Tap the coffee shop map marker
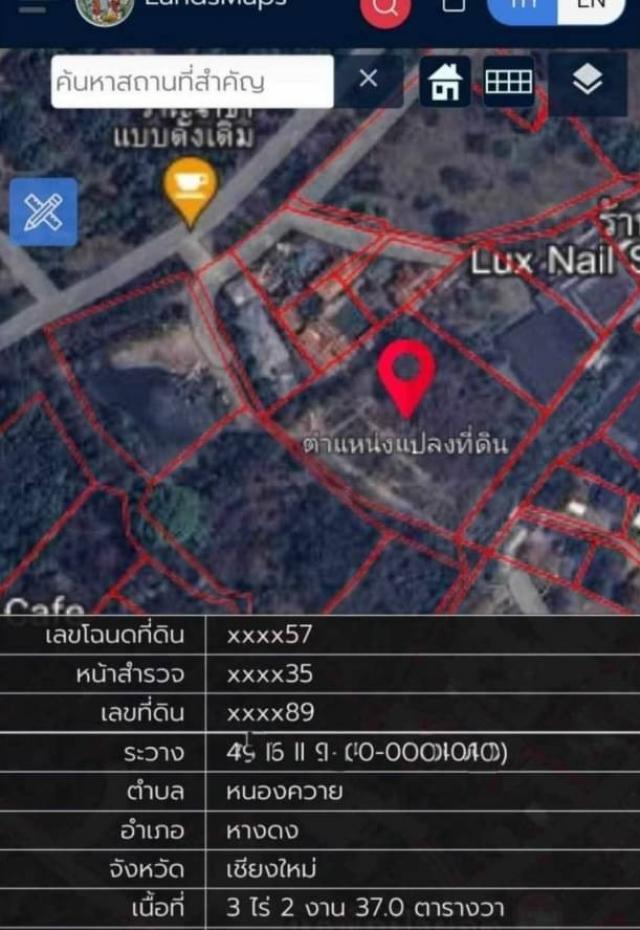 point(190,190)
